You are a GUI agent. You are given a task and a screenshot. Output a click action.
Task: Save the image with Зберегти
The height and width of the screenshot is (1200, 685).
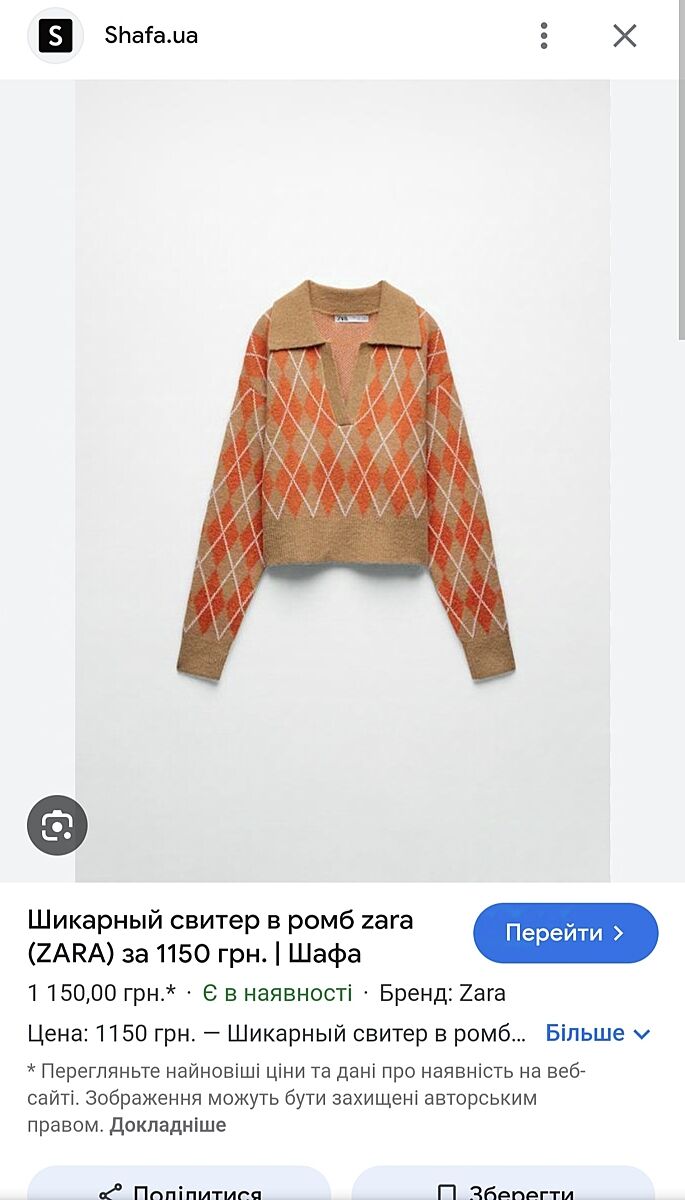pos(505,1188)
